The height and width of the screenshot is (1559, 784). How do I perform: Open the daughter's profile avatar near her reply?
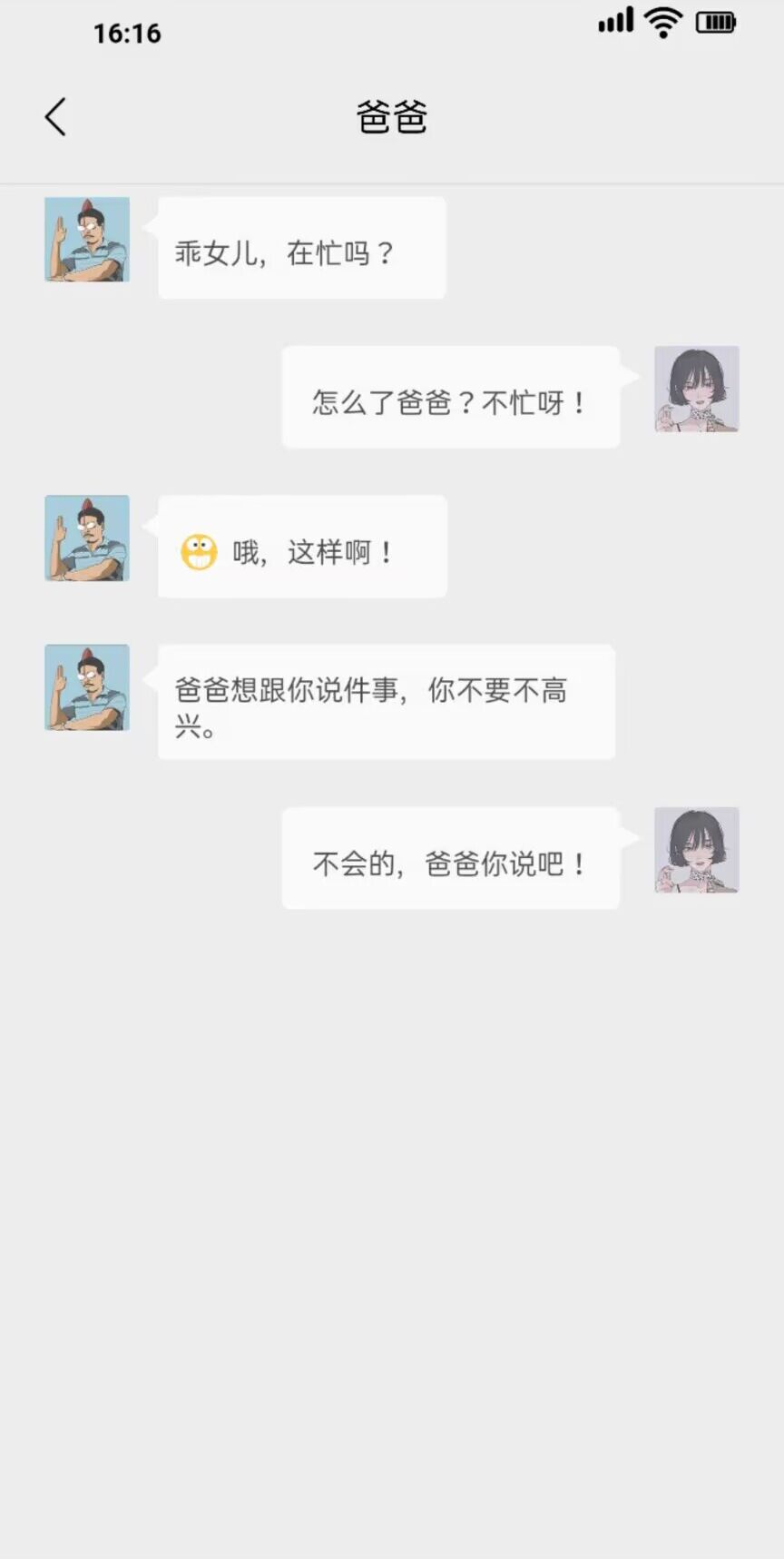click(x=697, y=389)
